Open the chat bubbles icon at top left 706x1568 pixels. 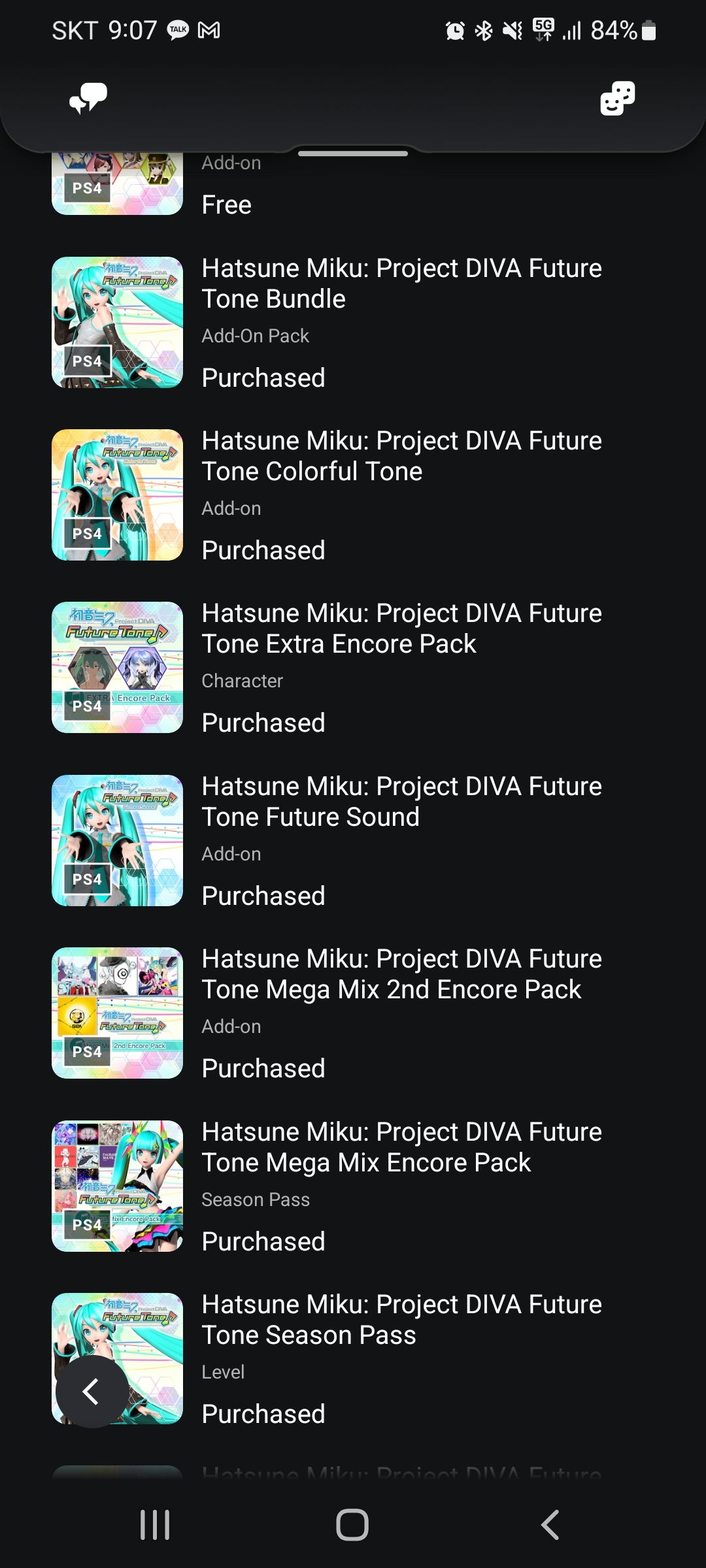88,99
